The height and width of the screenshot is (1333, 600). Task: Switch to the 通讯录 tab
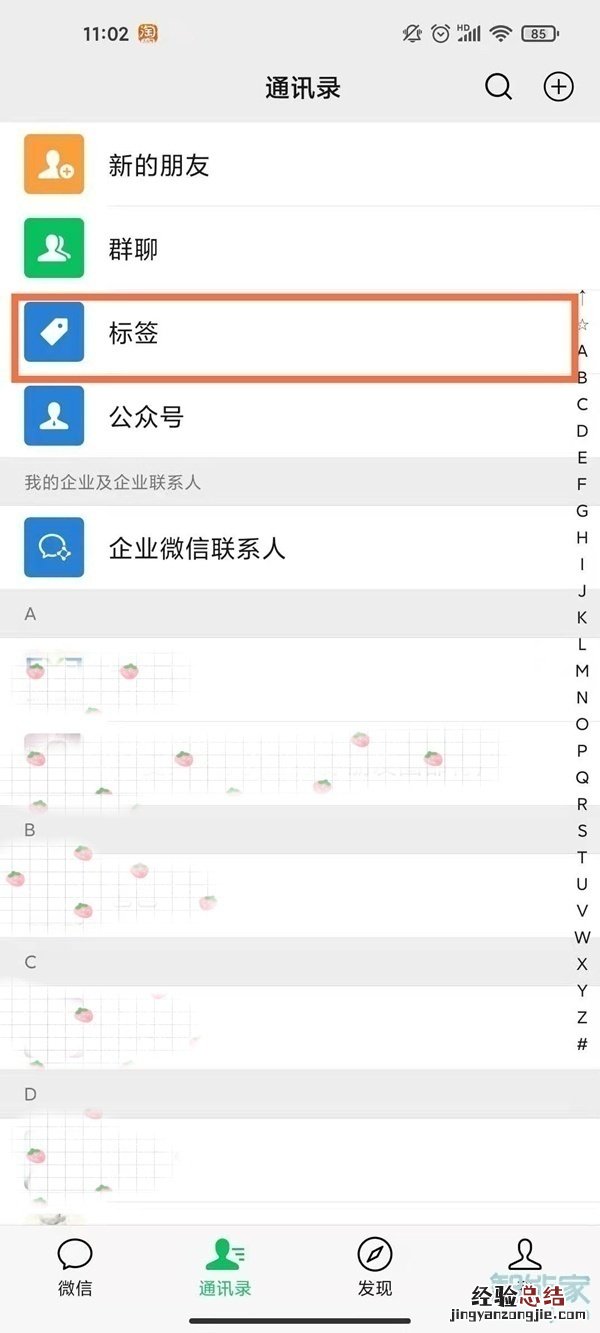pos(225,1267)
